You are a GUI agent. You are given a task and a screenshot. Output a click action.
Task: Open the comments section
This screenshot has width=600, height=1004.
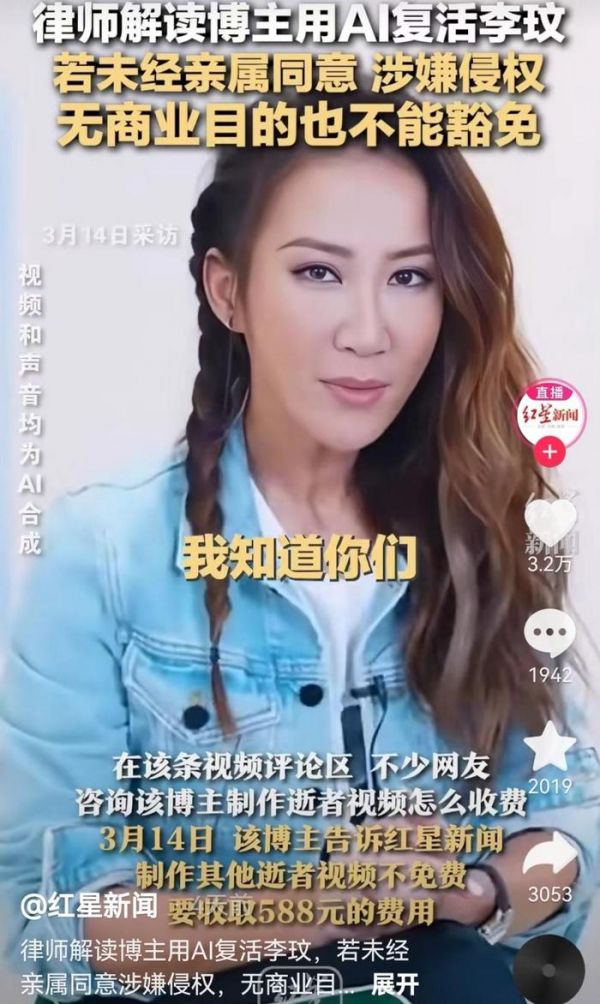[x=550, y=633]
